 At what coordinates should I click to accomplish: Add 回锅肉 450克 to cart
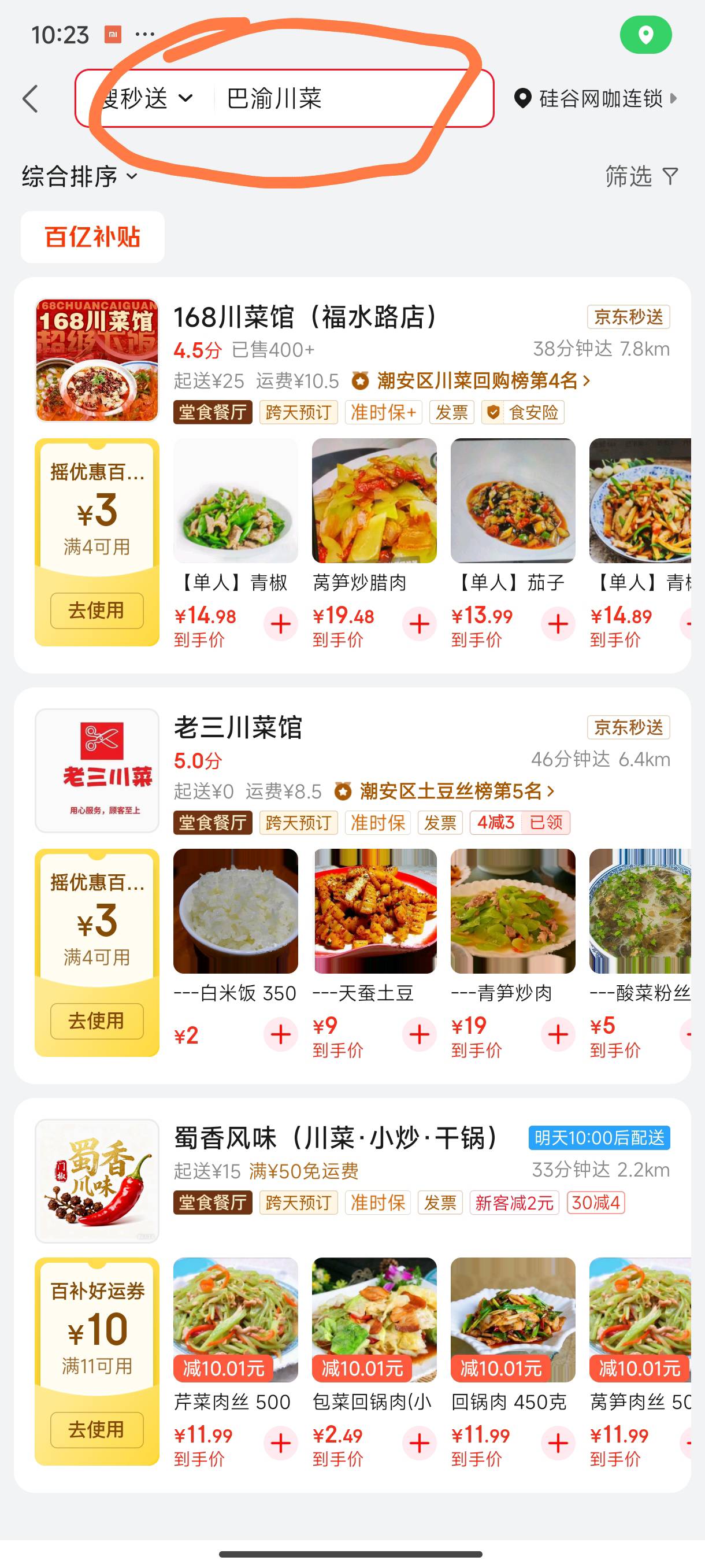(x=558, y=1443)
